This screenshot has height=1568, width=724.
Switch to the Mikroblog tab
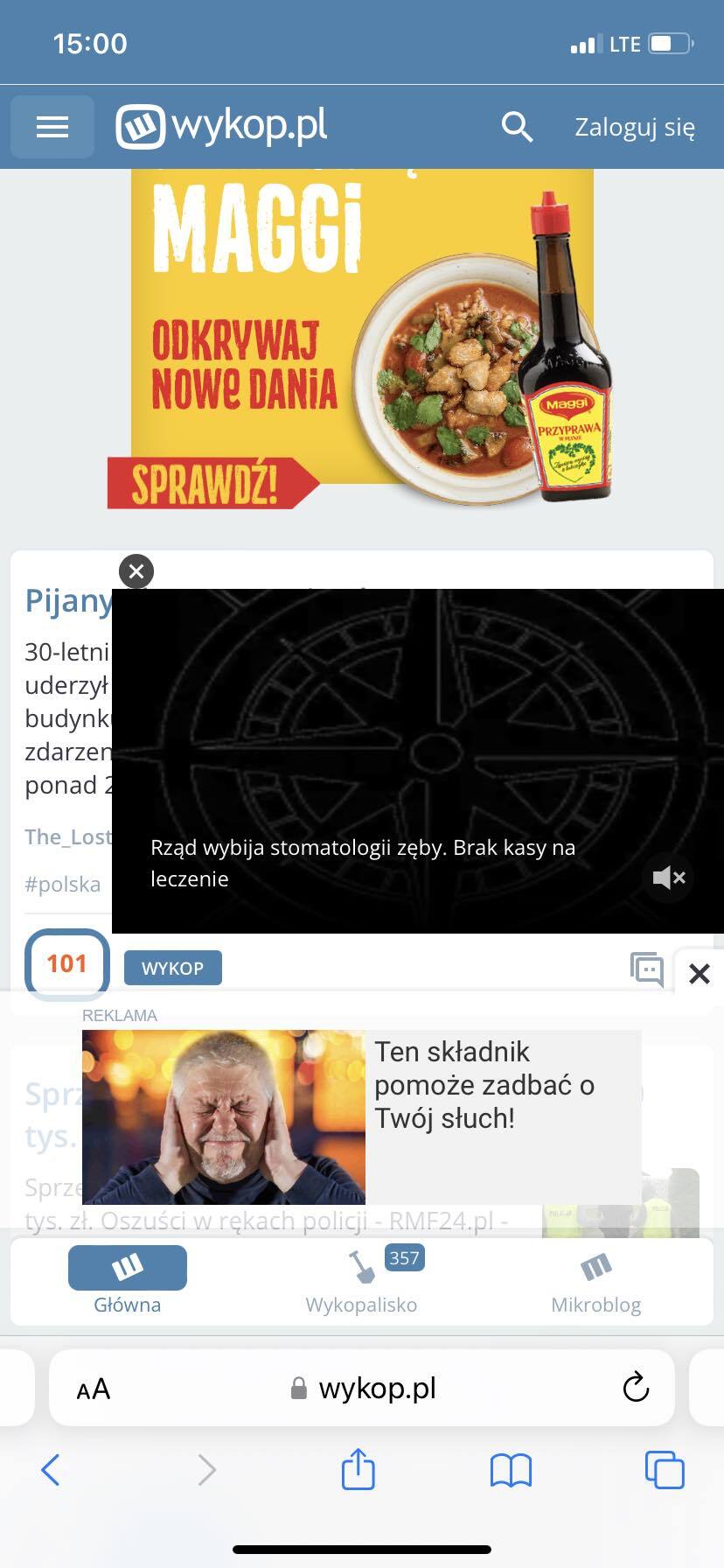tap(595, 1280)
